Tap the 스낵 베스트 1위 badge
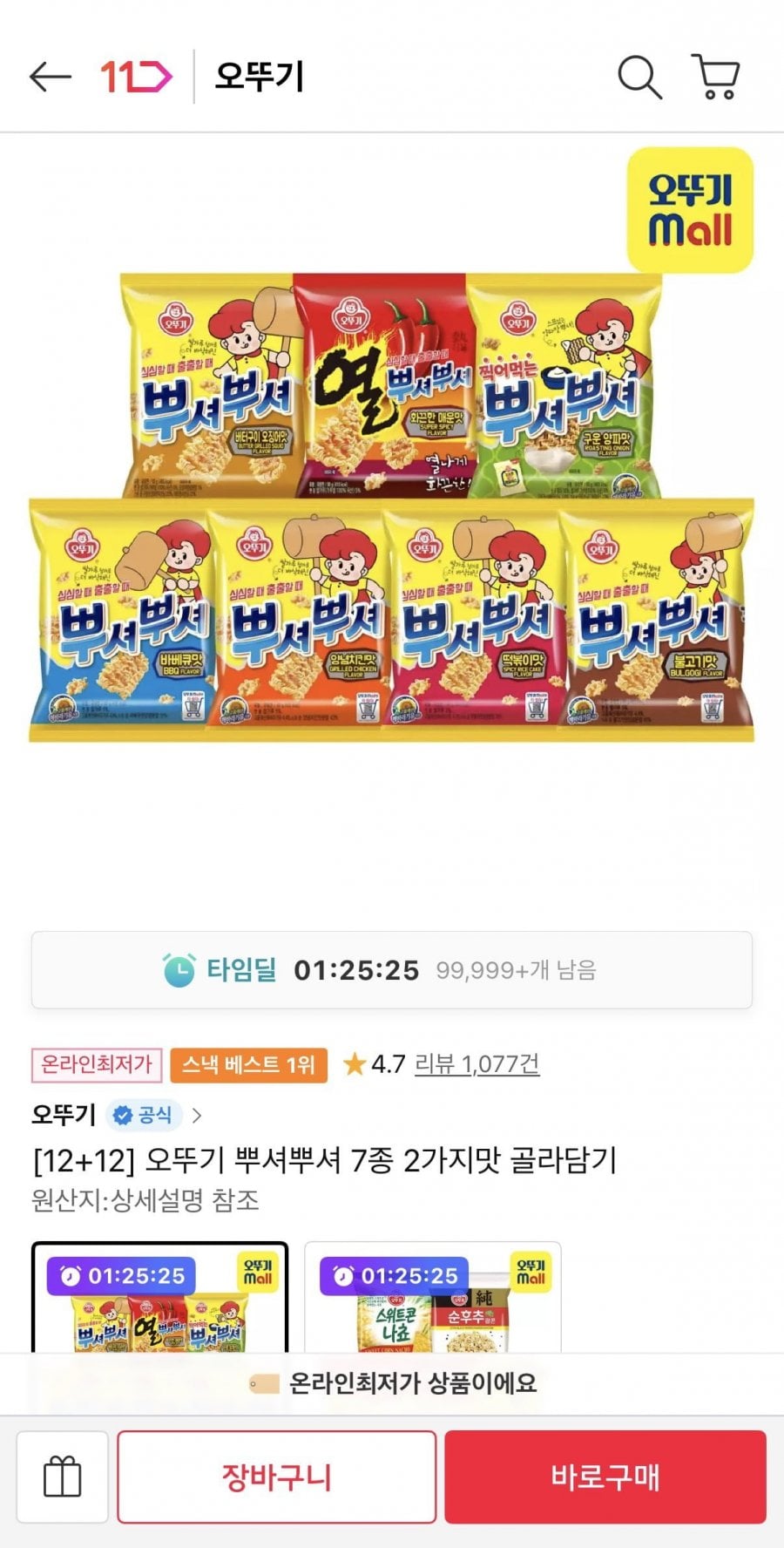 pyautogui.click(x=248, y=1064)
